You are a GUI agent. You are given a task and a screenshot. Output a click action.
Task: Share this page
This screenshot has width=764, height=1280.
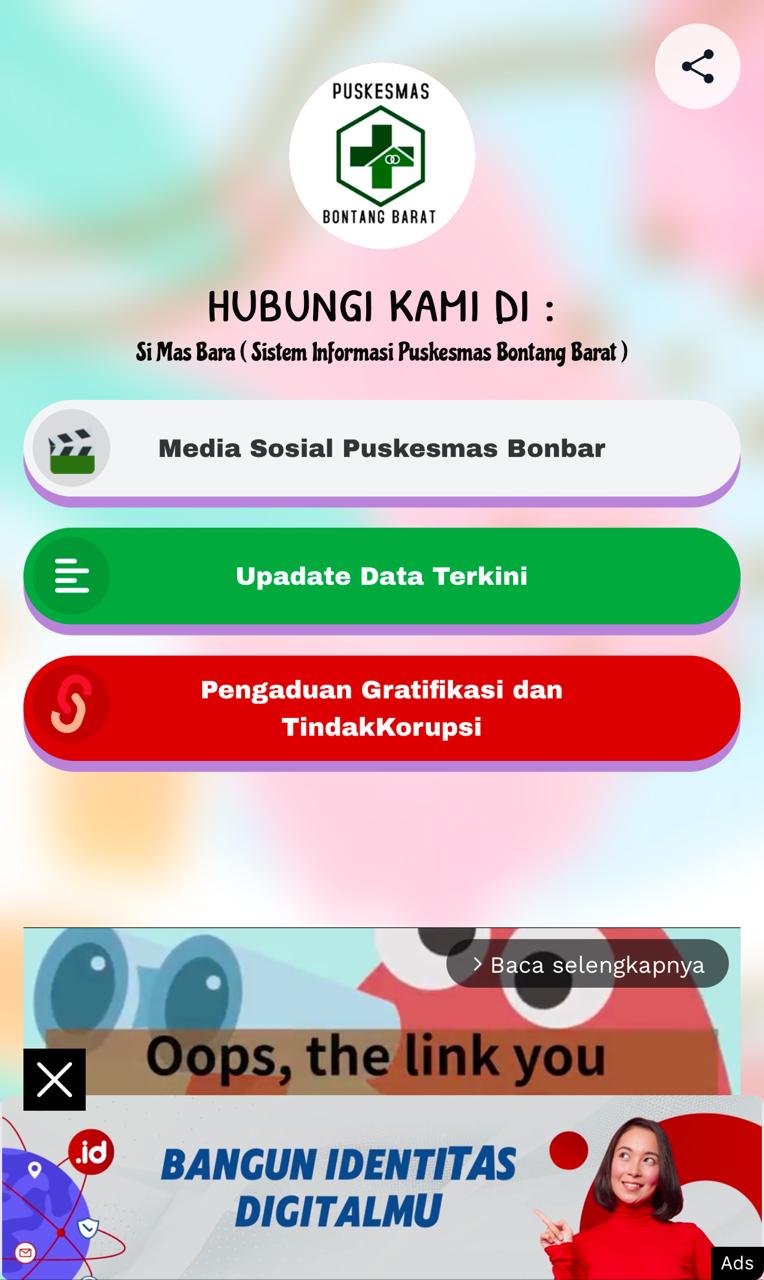[x=697, y=67]
